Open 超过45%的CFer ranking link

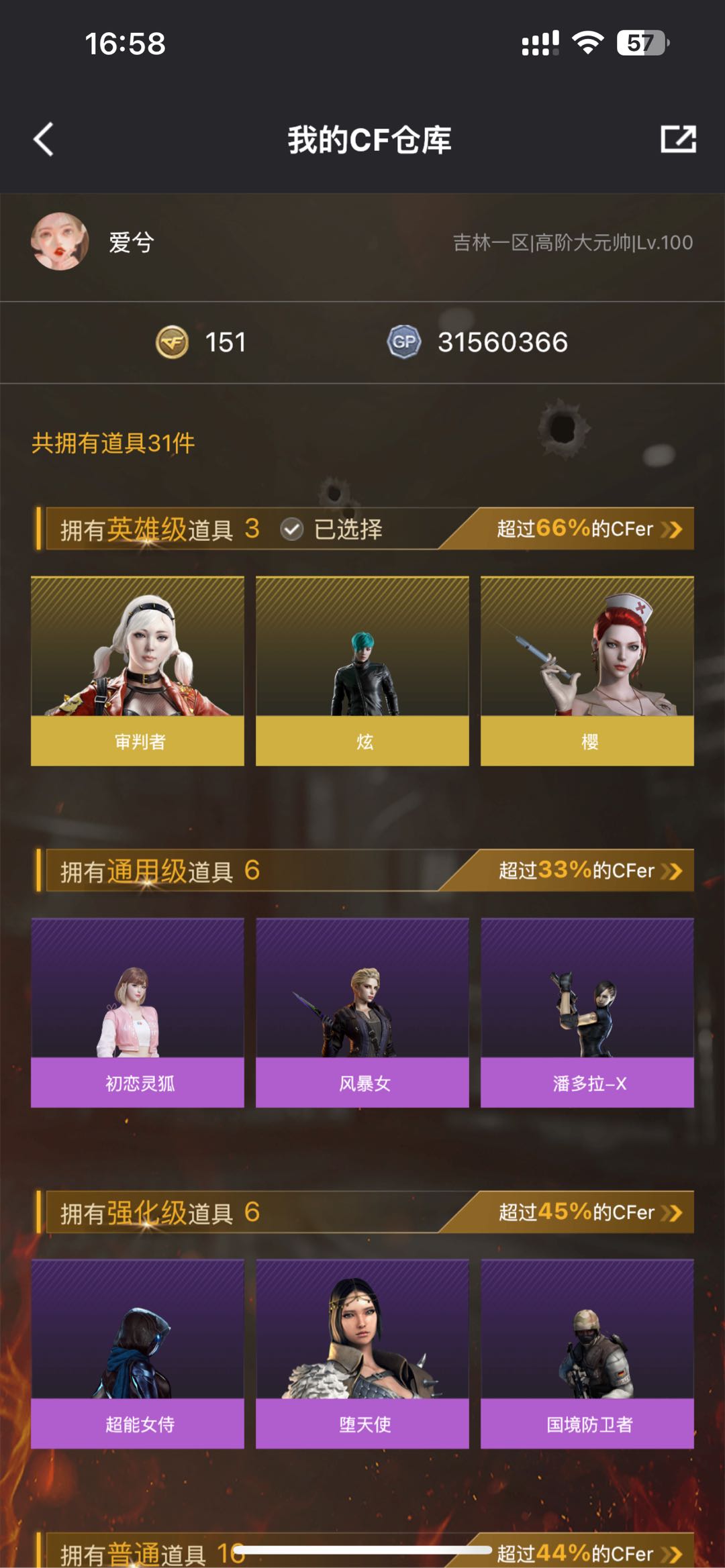pos(588,1212)
